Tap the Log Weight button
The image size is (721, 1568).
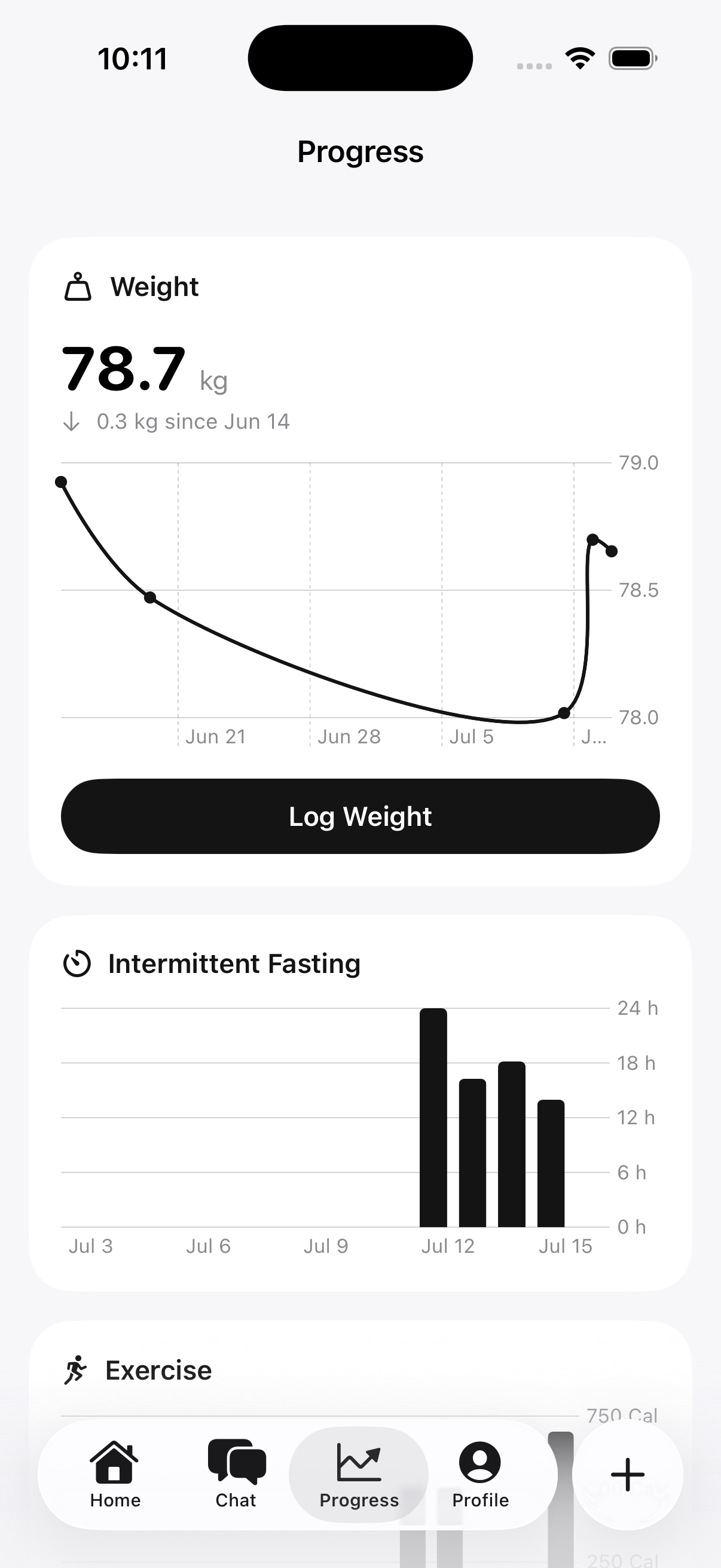point(360,816)
